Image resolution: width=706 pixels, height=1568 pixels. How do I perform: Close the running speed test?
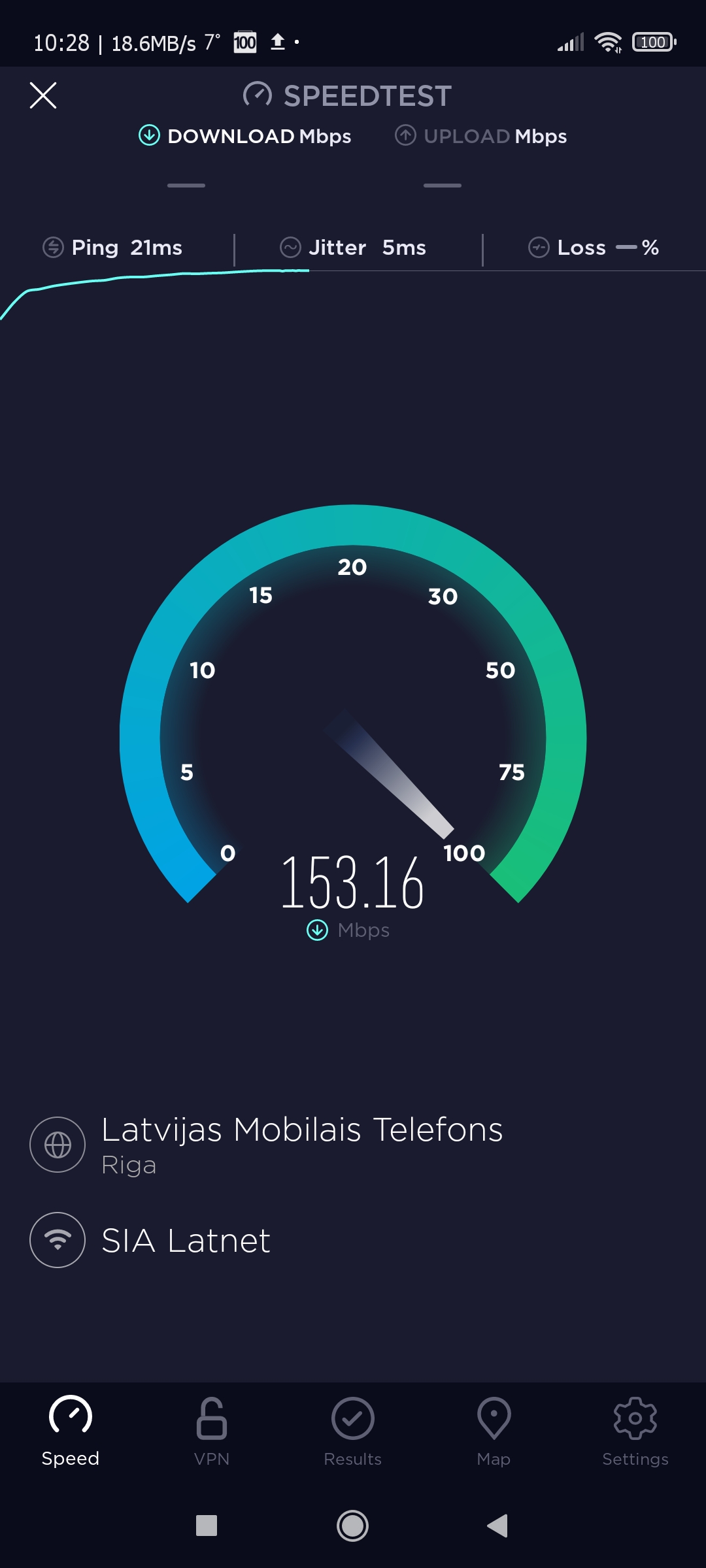(x=43, y=95)
